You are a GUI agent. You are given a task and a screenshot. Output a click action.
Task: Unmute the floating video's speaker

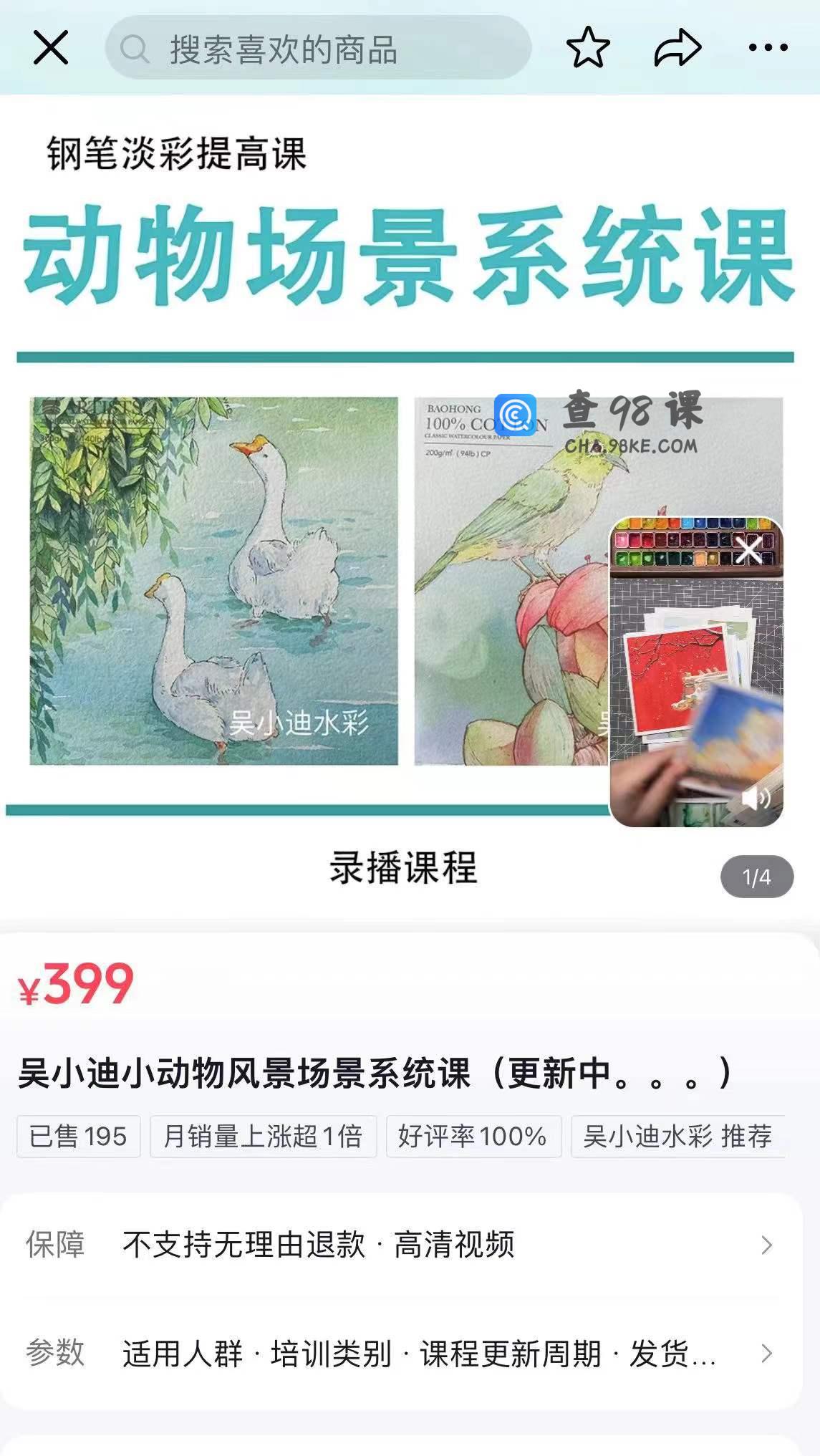[x=755, y=797]
